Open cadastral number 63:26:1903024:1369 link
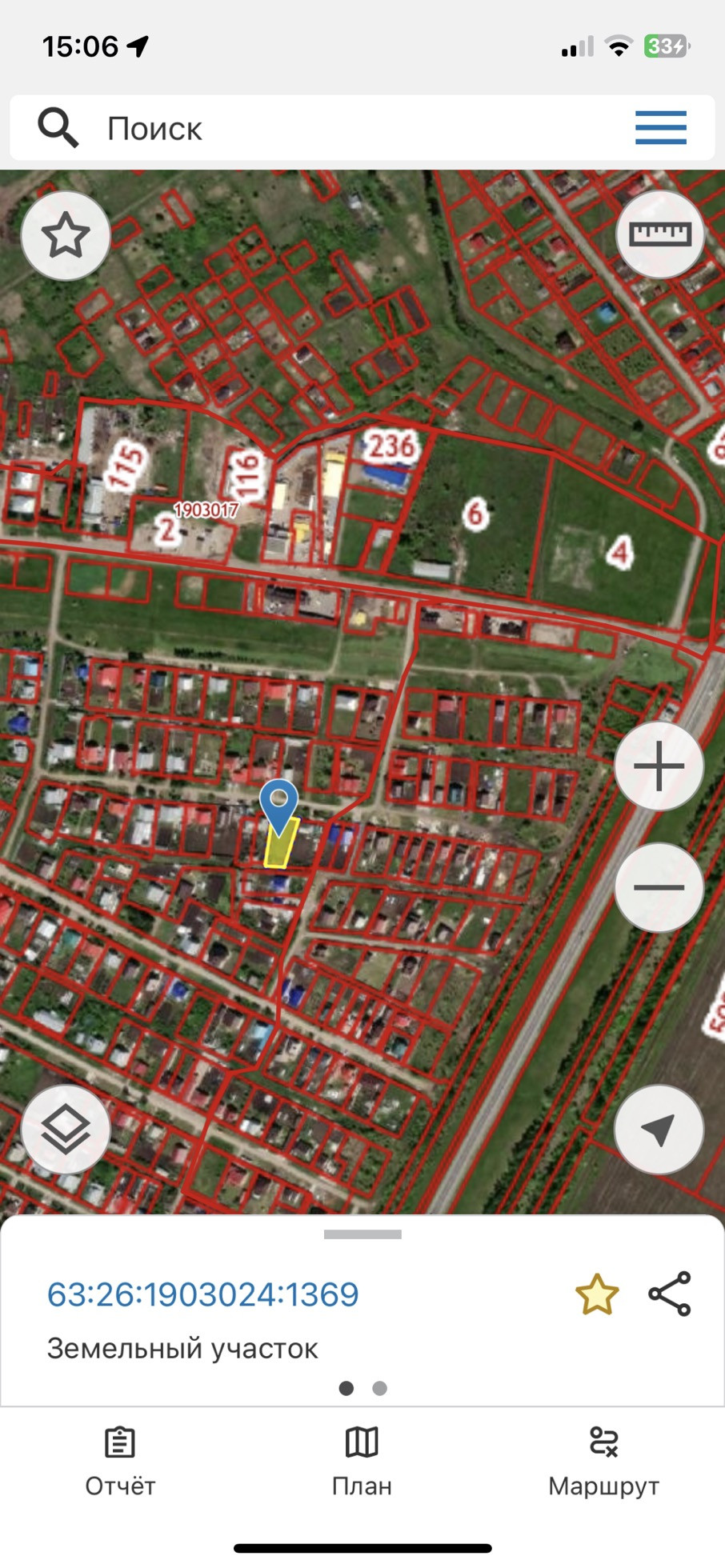The width and height of the screenshot is (725, 1568). (x=202, y=1294)
